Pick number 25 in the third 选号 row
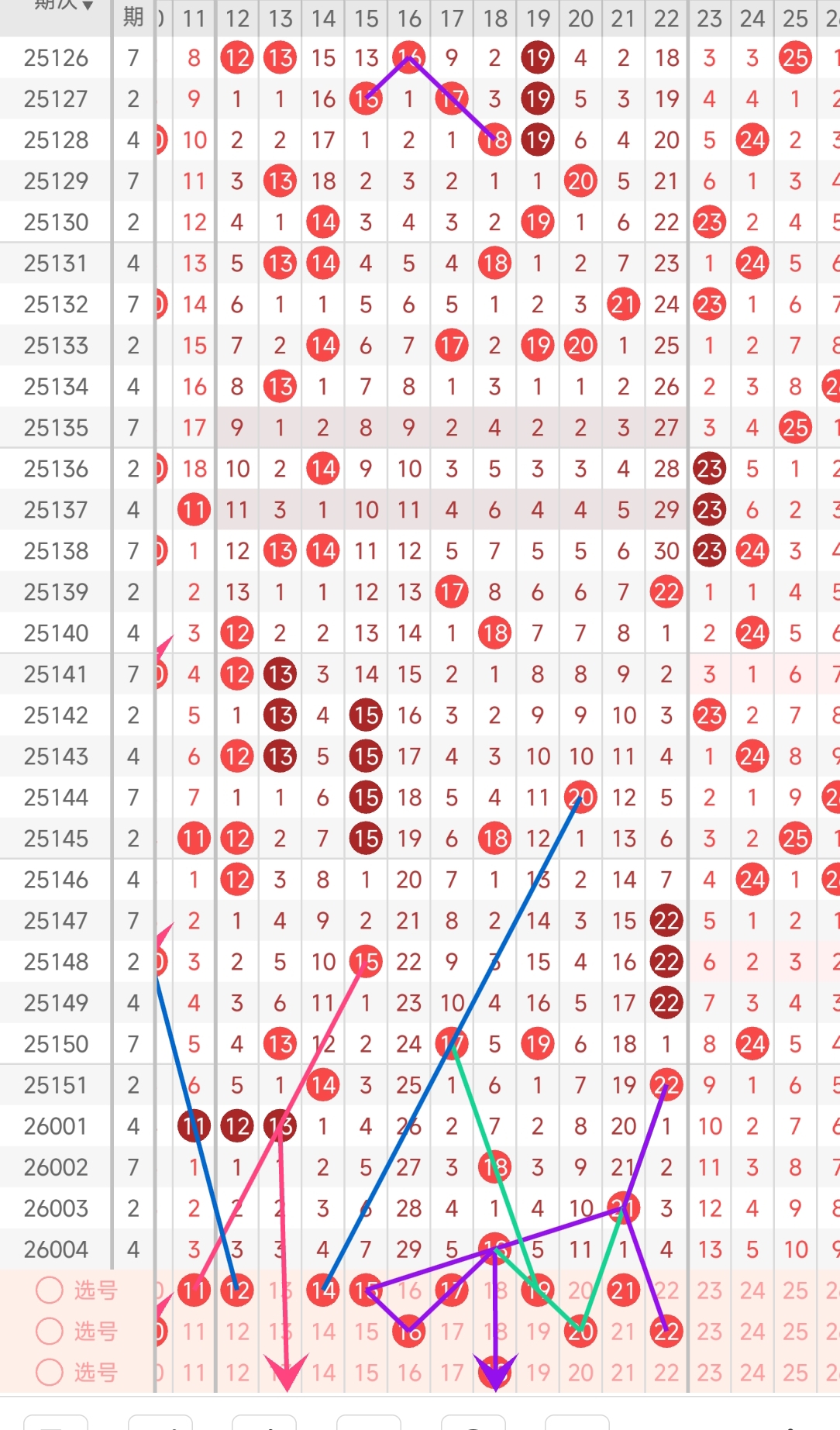 coord(795,1373)
